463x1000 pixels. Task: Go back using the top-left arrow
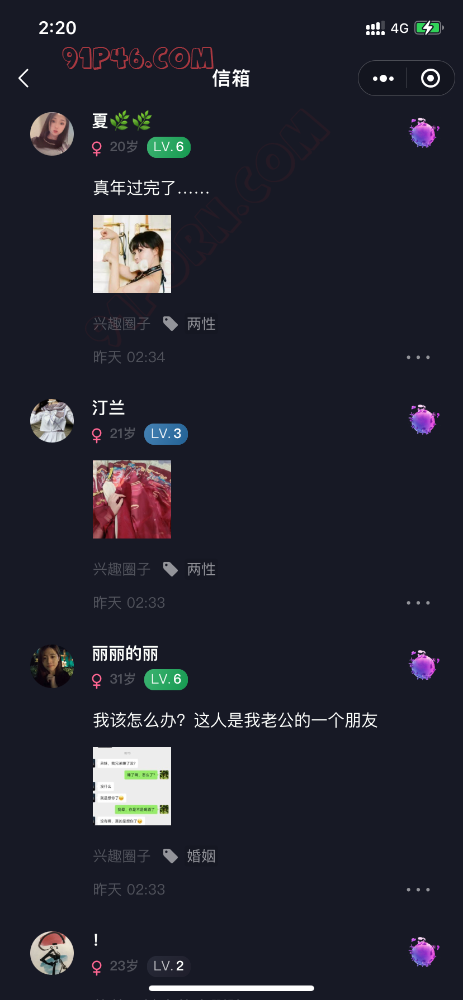click(x=24, y=78)
